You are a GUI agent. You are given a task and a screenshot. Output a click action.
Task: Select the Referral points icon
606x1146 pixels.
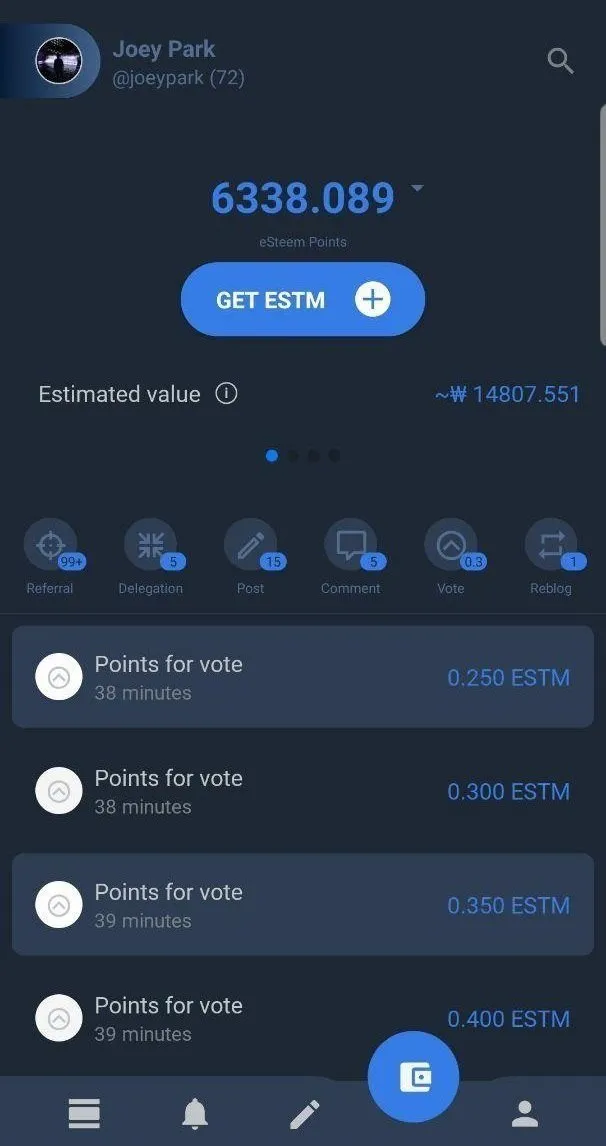(50, 546)
